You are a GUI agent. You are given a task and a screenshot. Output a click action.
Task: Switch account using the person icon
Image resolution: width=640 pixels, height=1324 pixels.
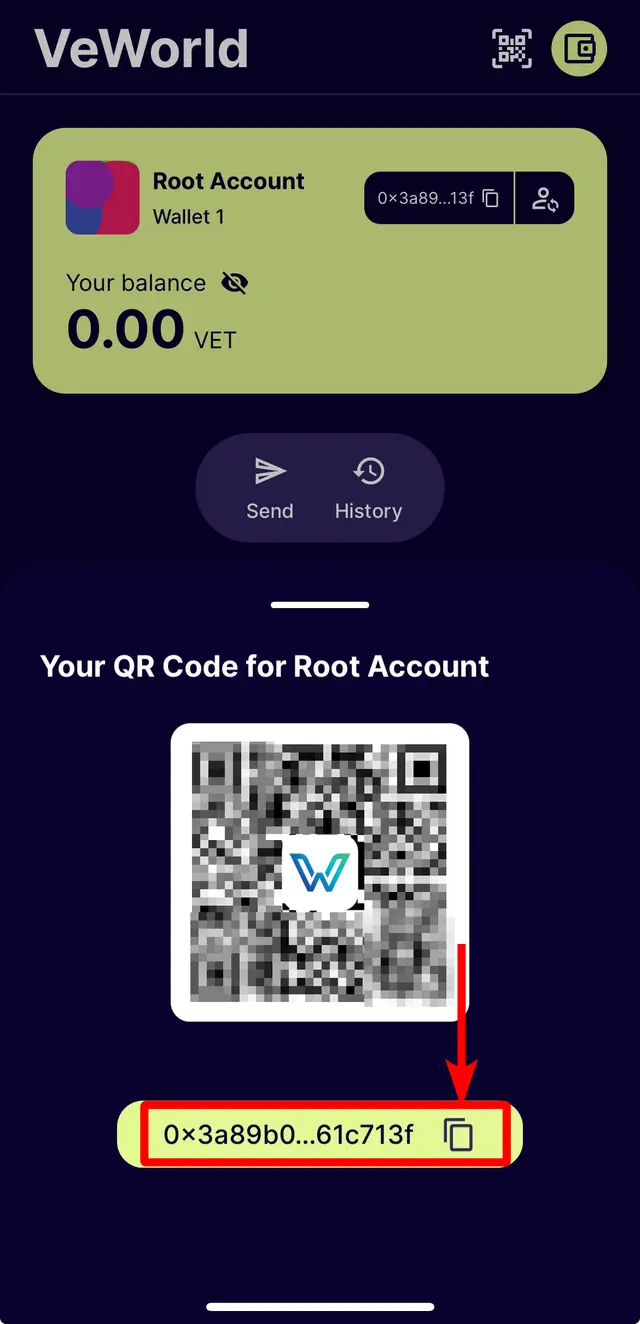point(545,198)
